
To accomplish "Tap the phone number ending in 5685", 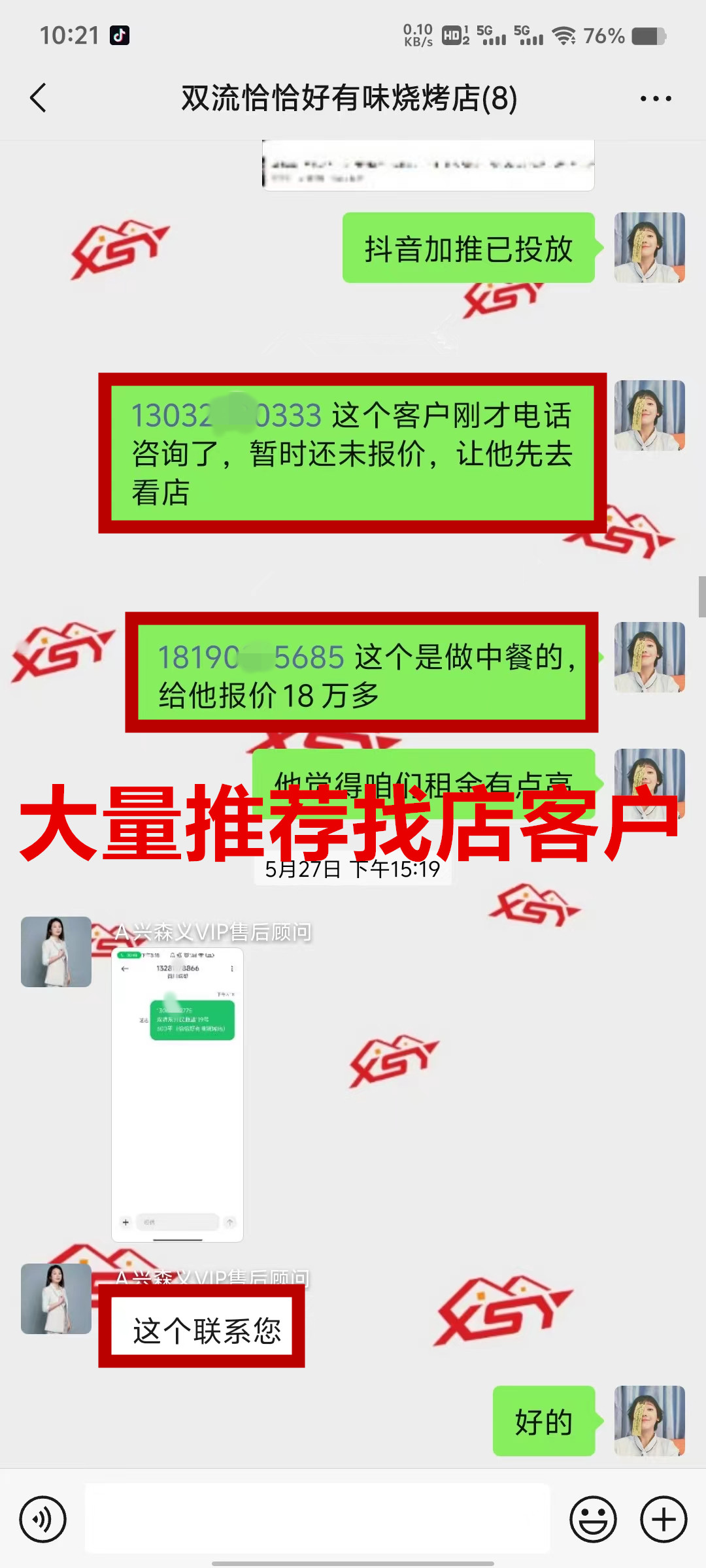I will (251, 657).
